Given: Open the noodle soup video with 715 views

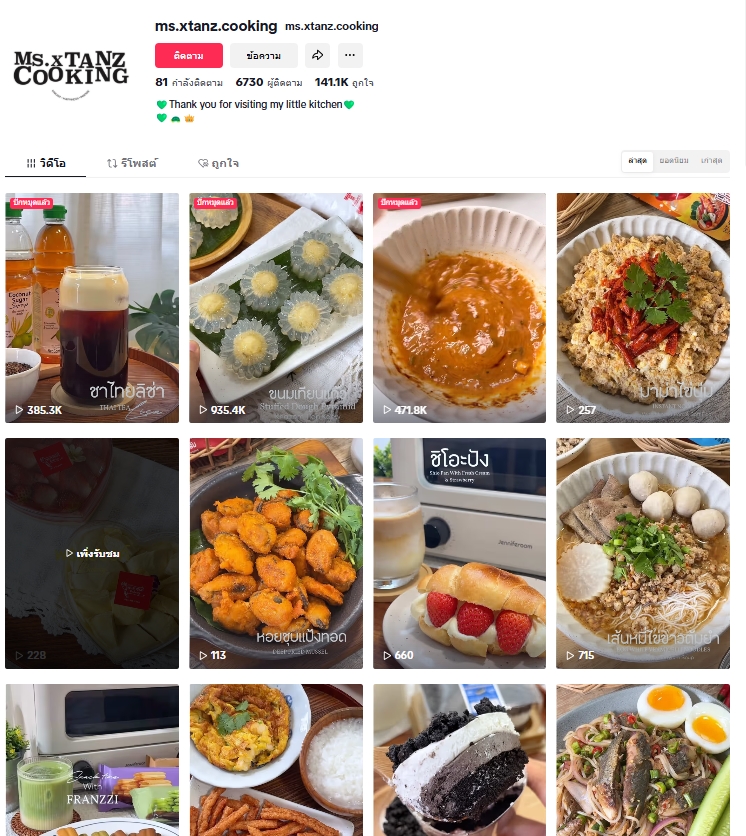Looking at the screenshot, I should (643, 553).
